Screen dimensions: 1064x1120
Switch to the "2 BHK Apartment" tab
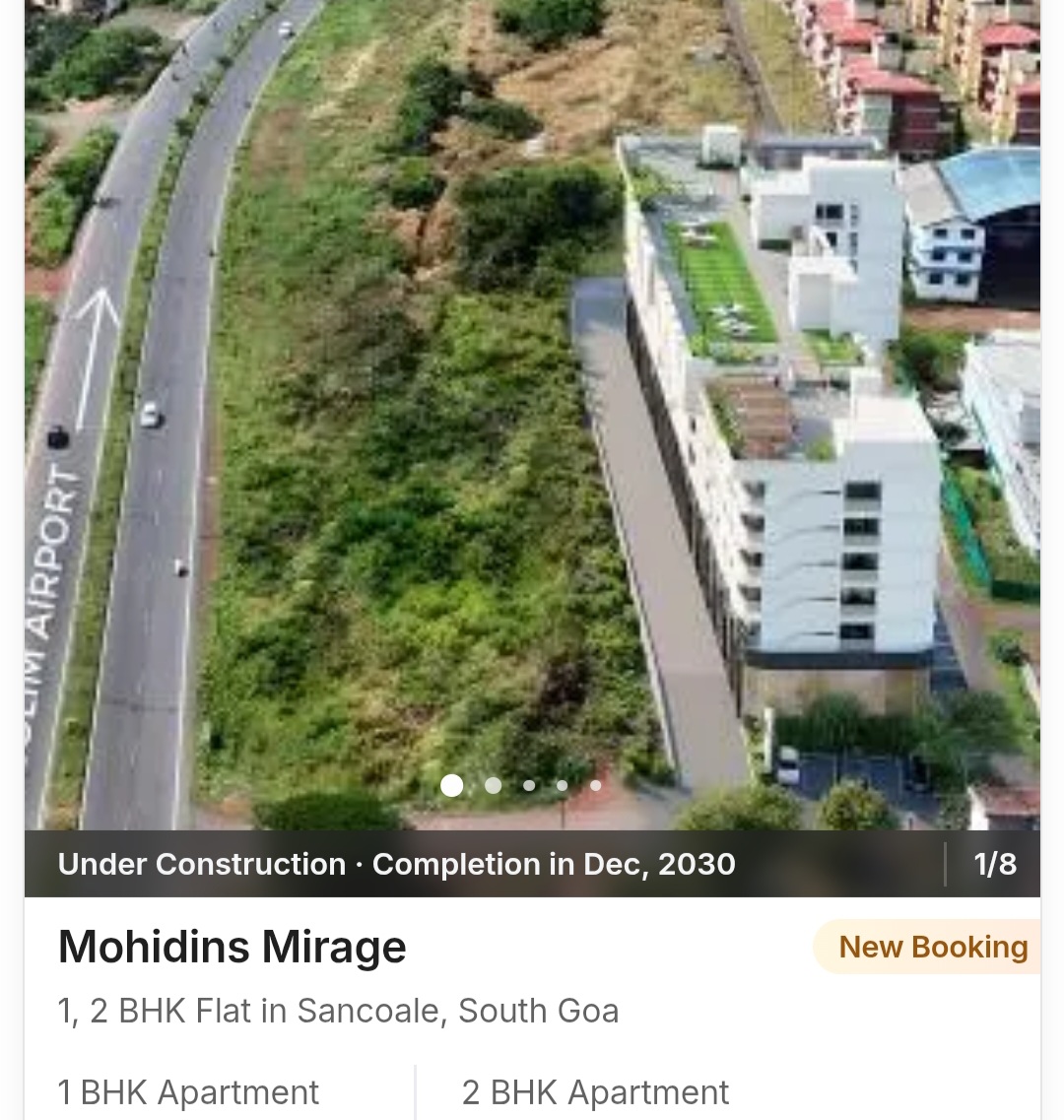click(594, 1091)
